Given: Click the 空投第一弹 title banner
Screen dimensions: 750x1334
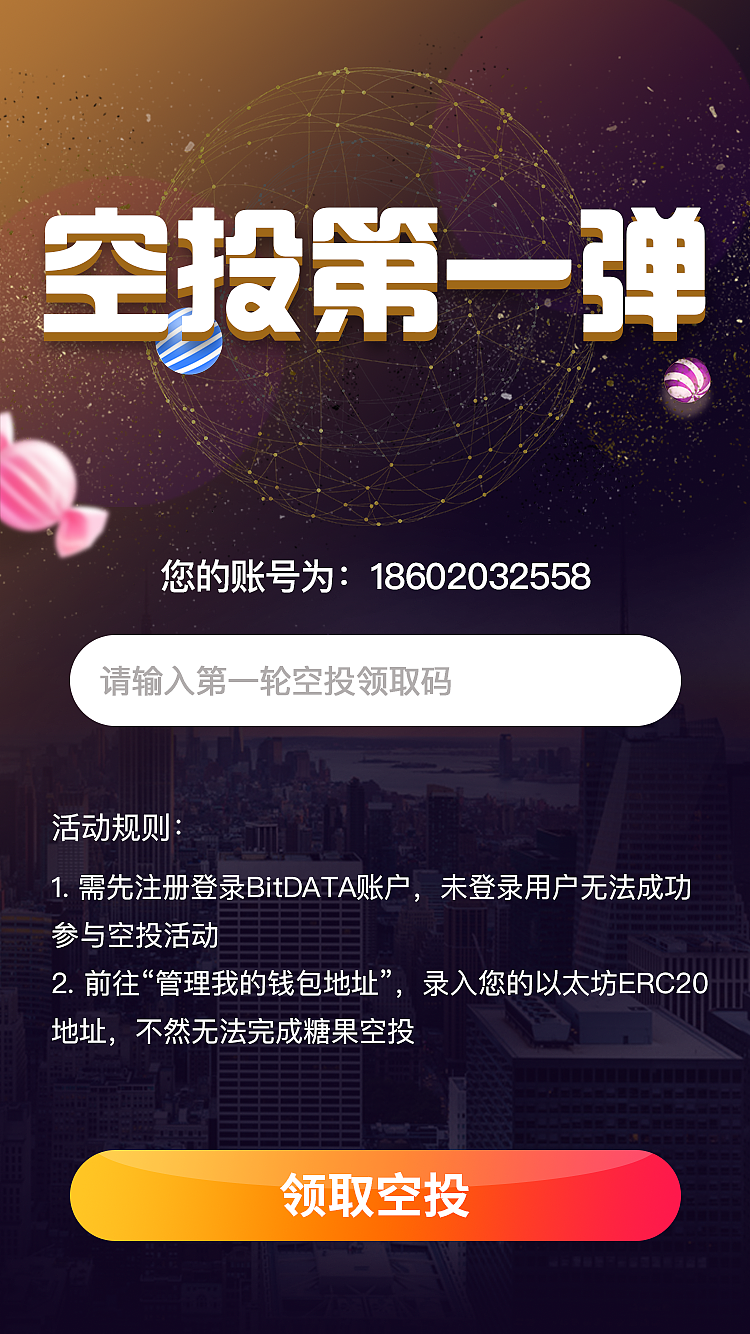Looking at the screenshot, I should click(375, 270).
